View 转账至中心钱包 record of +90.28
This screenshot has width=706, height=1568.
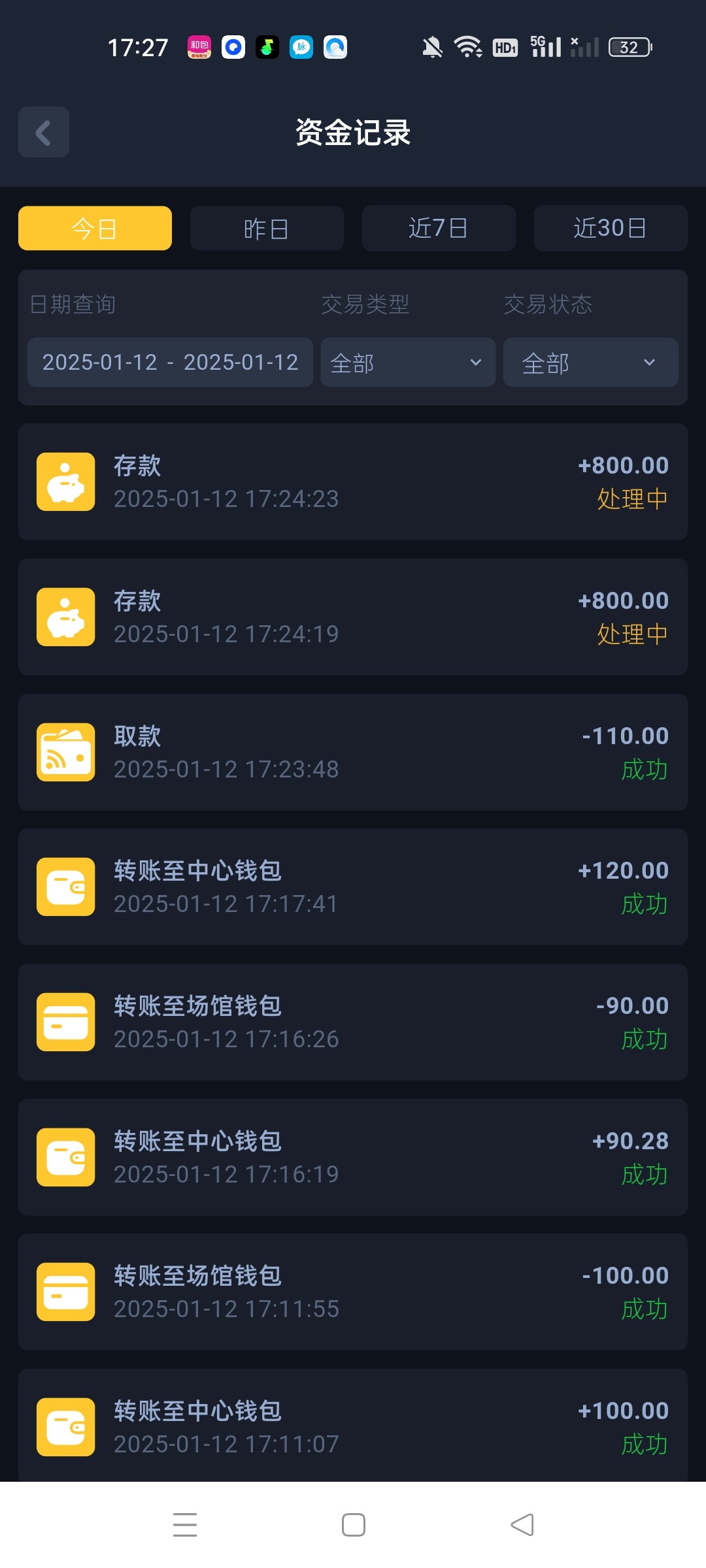[353, 1157]
